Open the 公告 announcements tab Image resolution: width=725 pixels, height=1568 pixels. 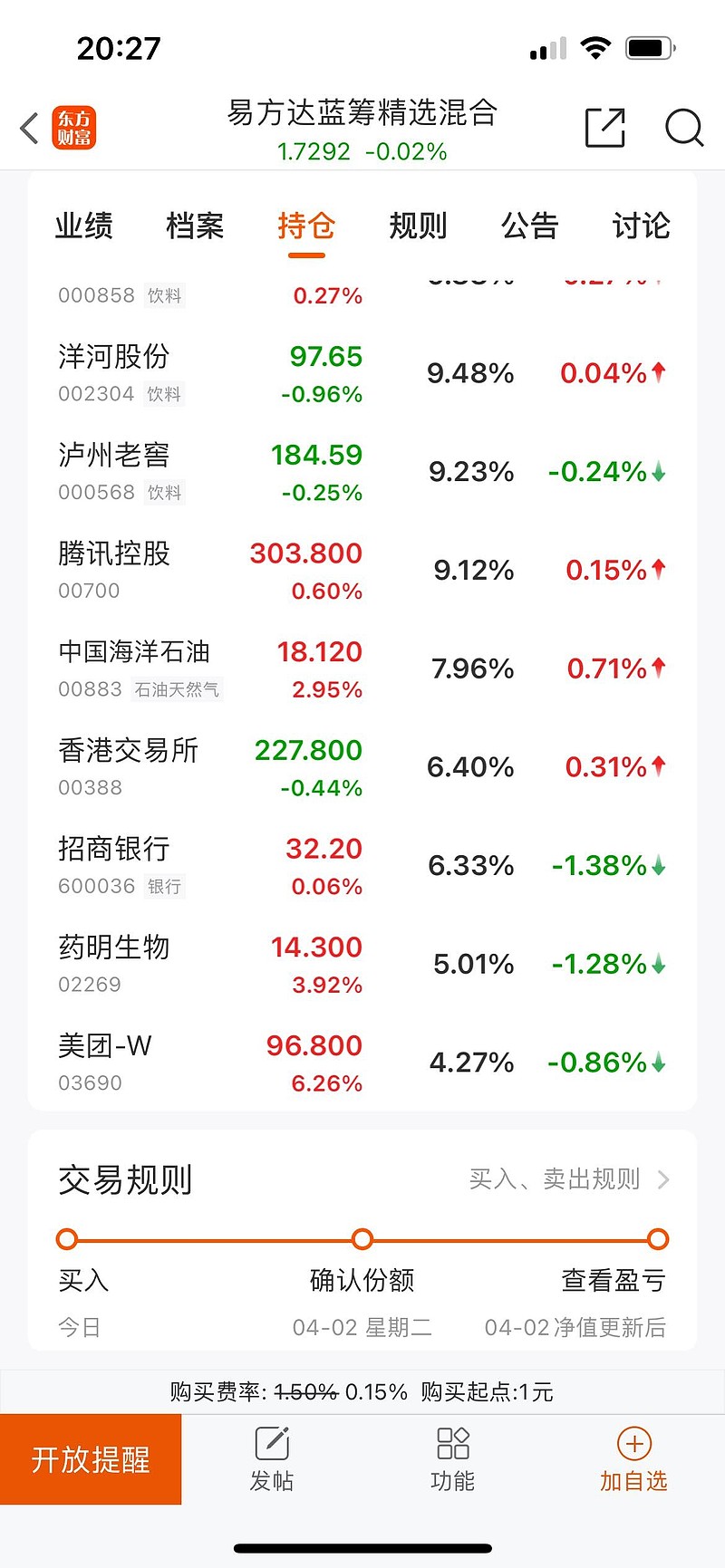click(x=530, y=227)
